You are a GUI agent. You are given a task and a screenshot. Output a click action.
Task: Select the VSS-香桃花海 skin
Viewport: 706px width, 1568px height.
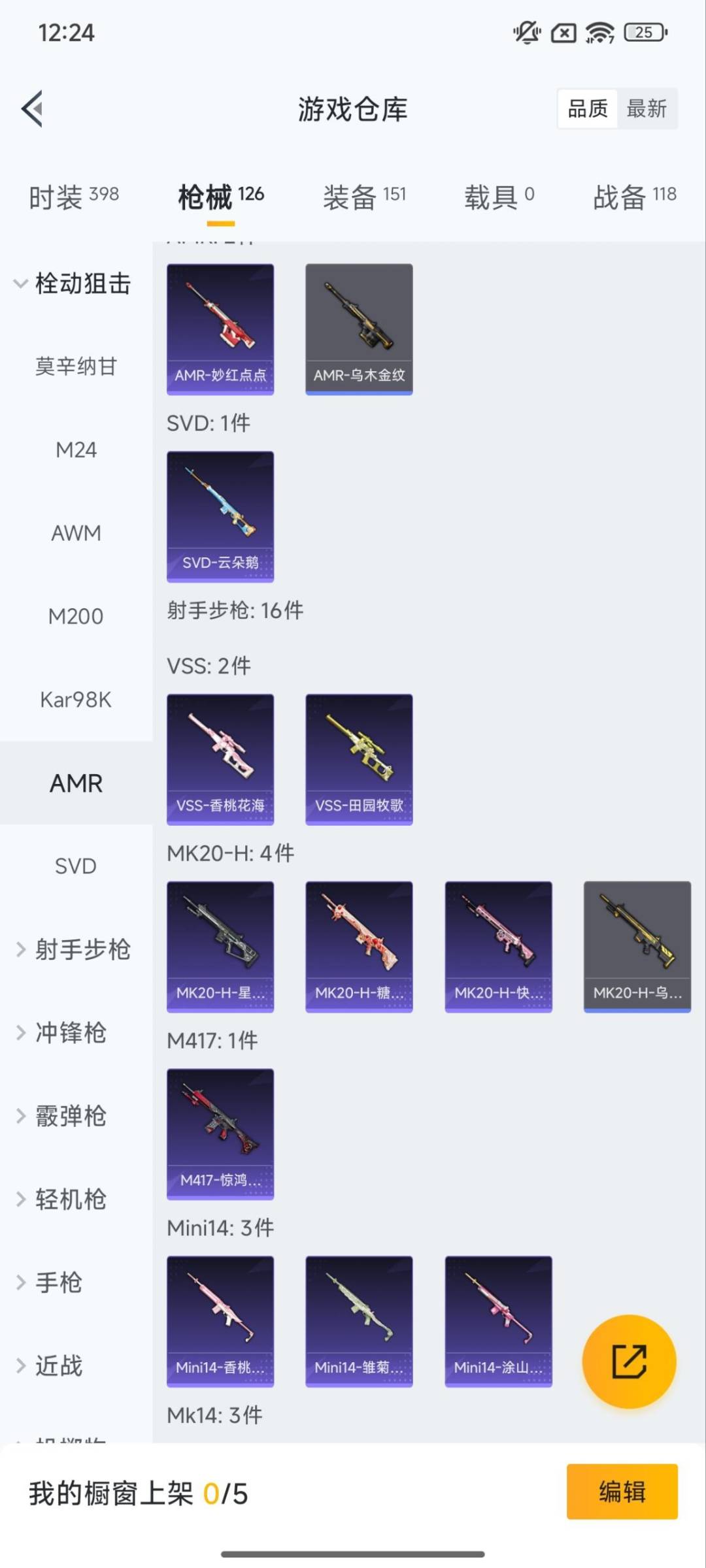(x=220, y=759)
